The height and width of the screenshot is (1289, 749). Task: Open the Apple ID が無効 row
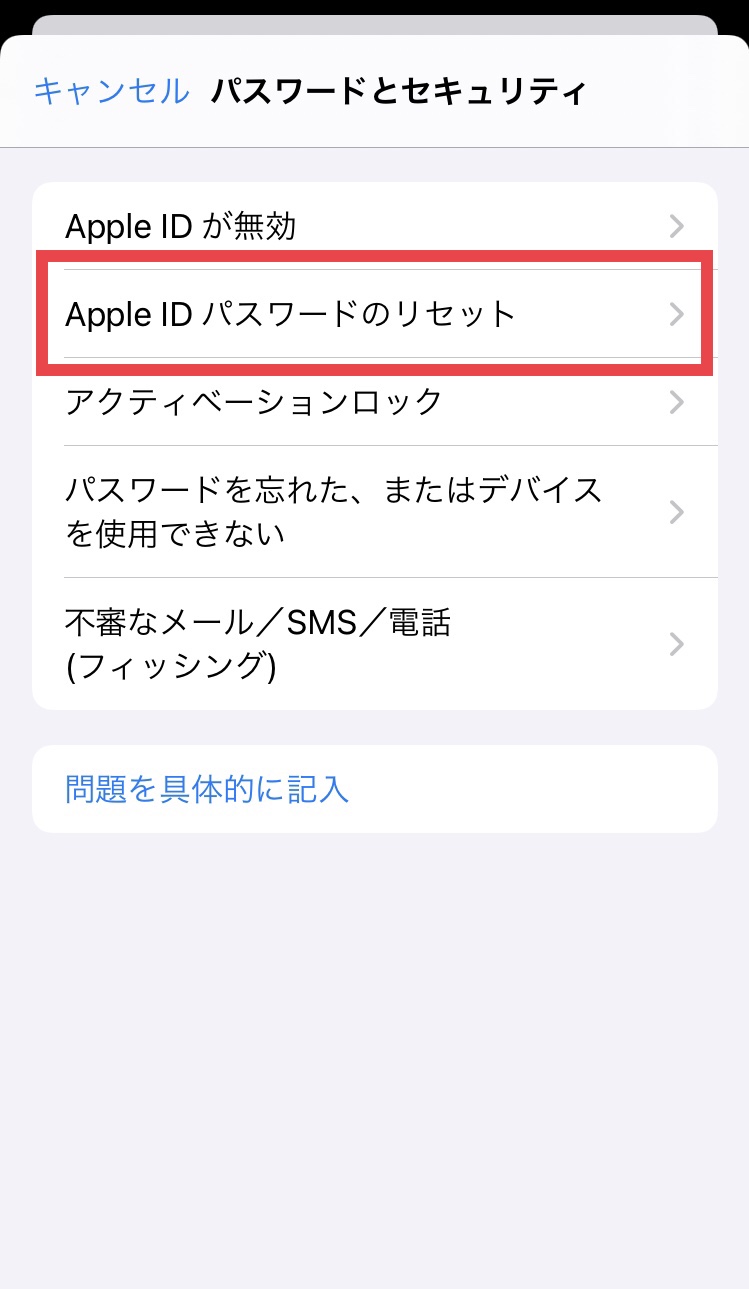(x=375, y=226)
